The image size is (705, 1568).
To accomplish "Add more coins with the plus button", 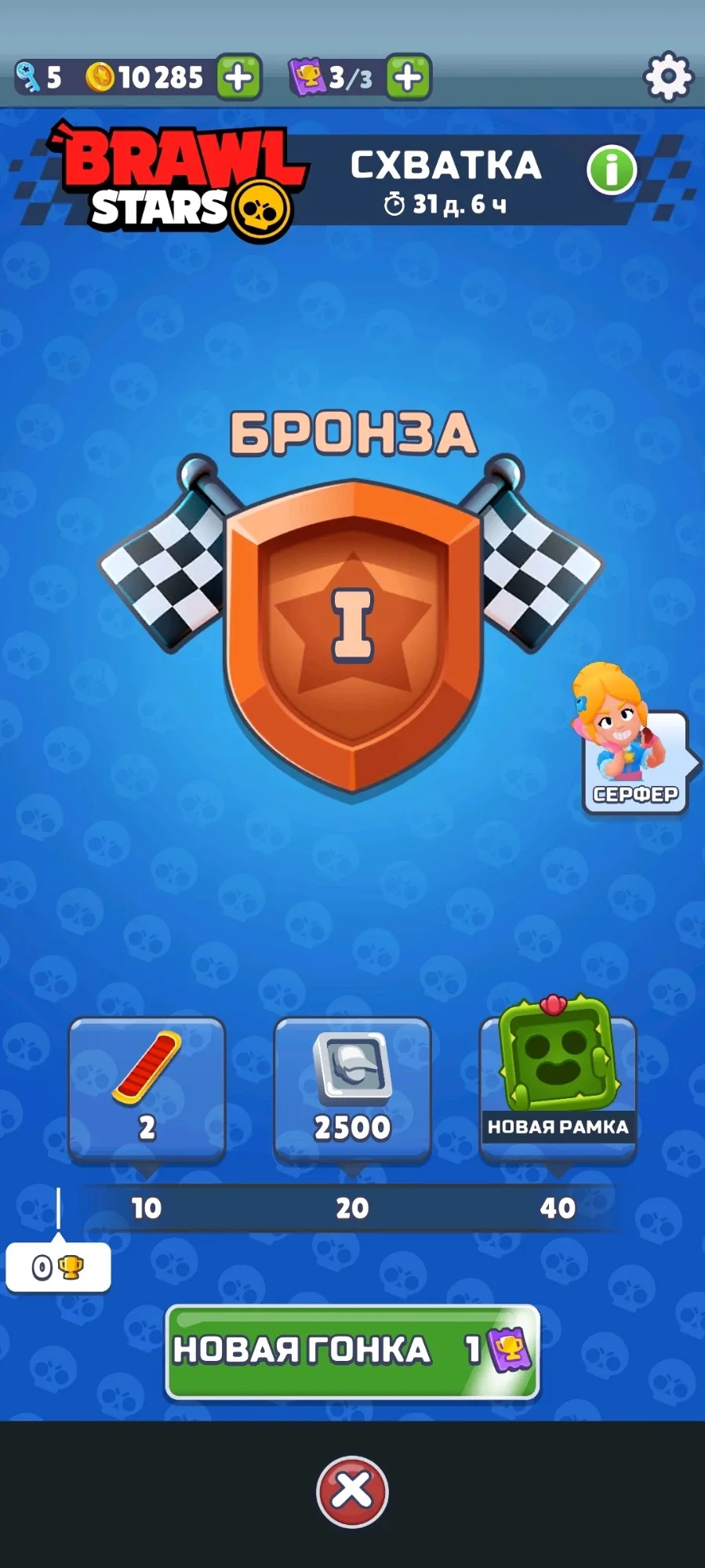I will coord(238,77).
